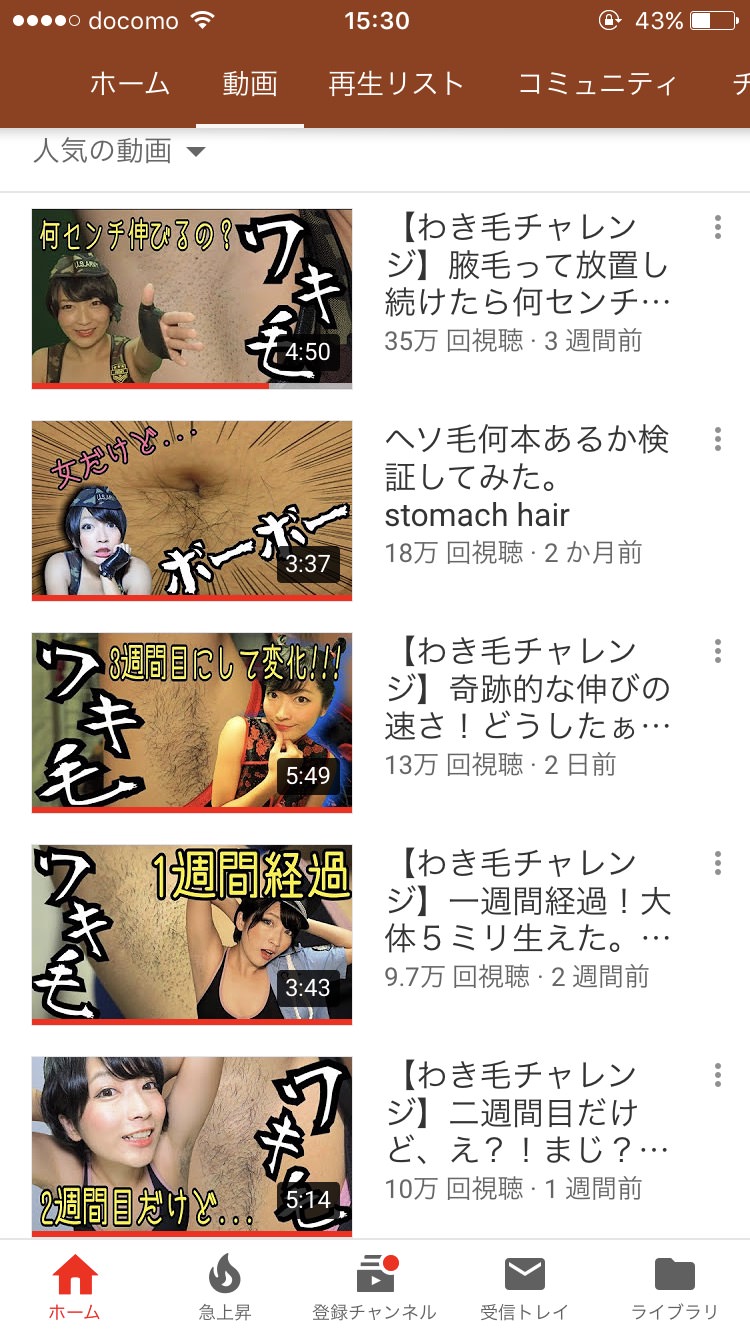The width and height of the screenshot is (750, 1334).
Task: Open the 受信トレイ inbox tab
Action: (x=525, y=1287)
